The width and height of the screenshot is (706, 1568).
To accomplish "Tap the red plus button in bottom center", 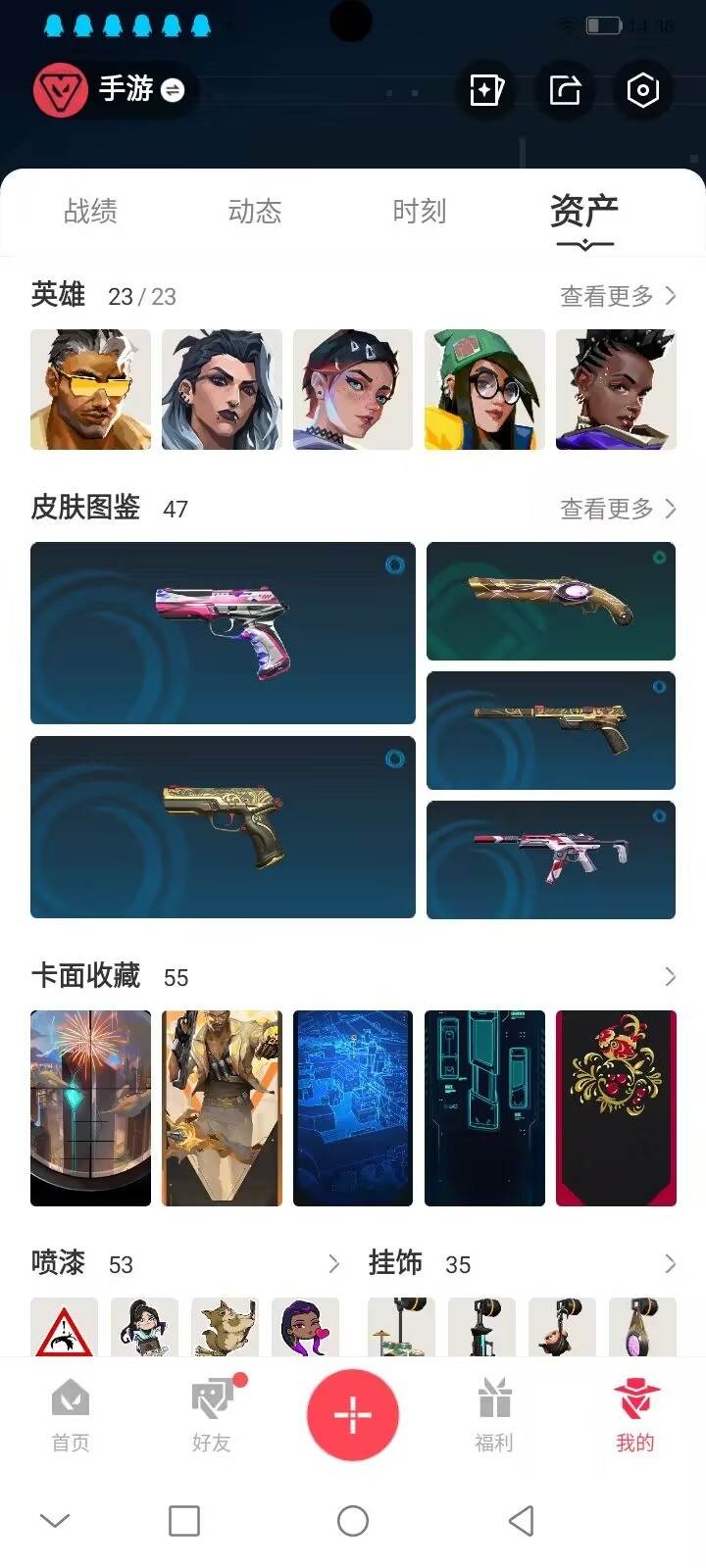I will (353, 1412).
